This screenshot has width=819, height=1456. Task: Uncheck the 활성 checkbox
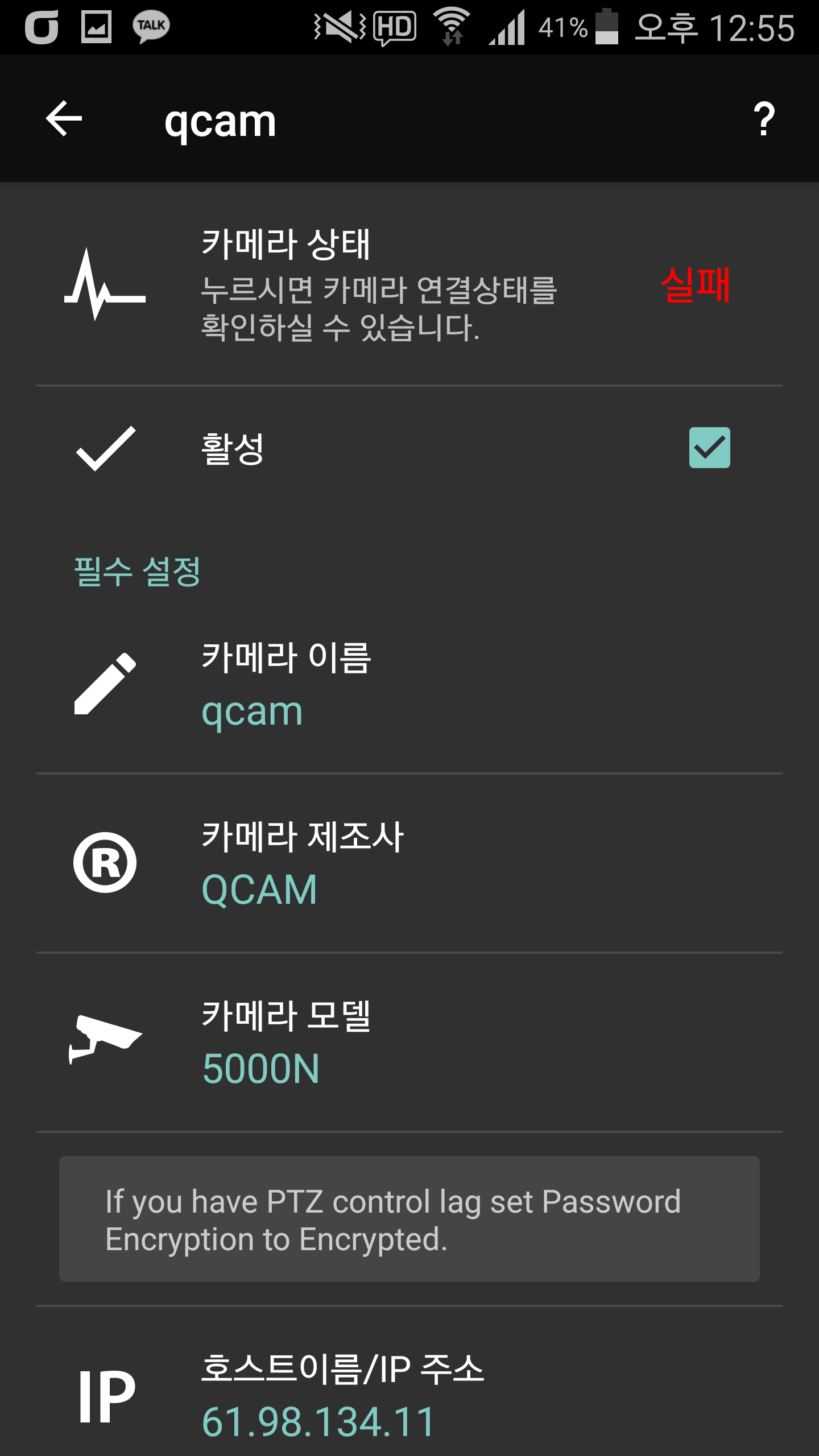click(x=709, y=448)
